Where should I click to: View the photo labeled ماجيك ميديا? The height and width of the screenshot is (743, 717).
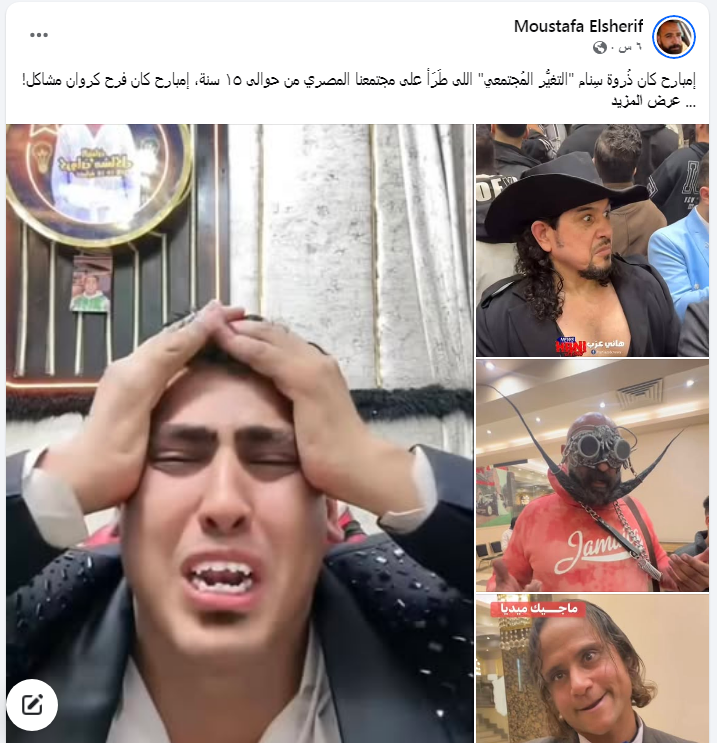click(x=592, y=669)
